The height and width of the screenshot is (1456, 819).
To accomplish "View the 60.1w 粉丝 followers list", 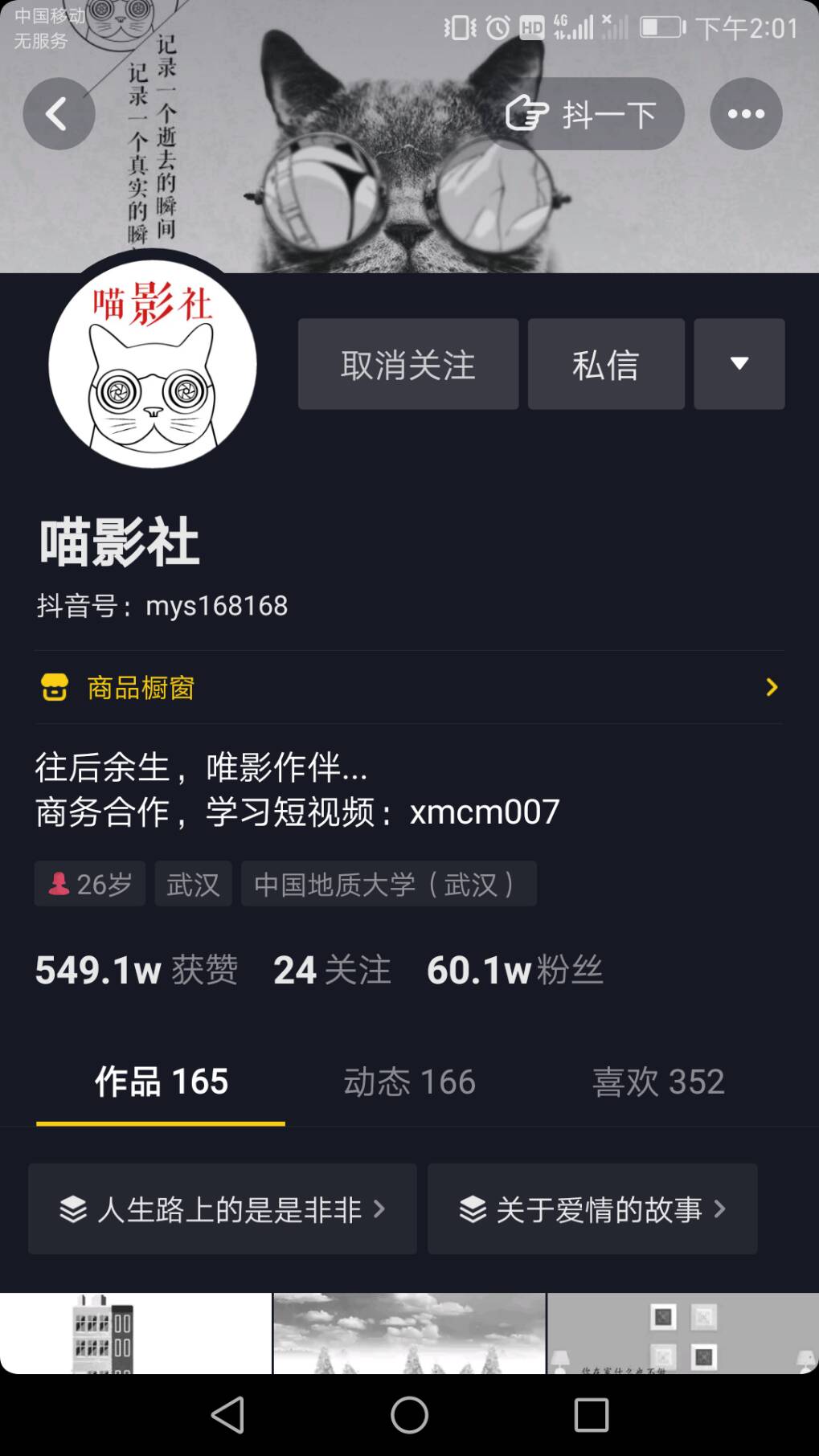I will pos(514,970).
